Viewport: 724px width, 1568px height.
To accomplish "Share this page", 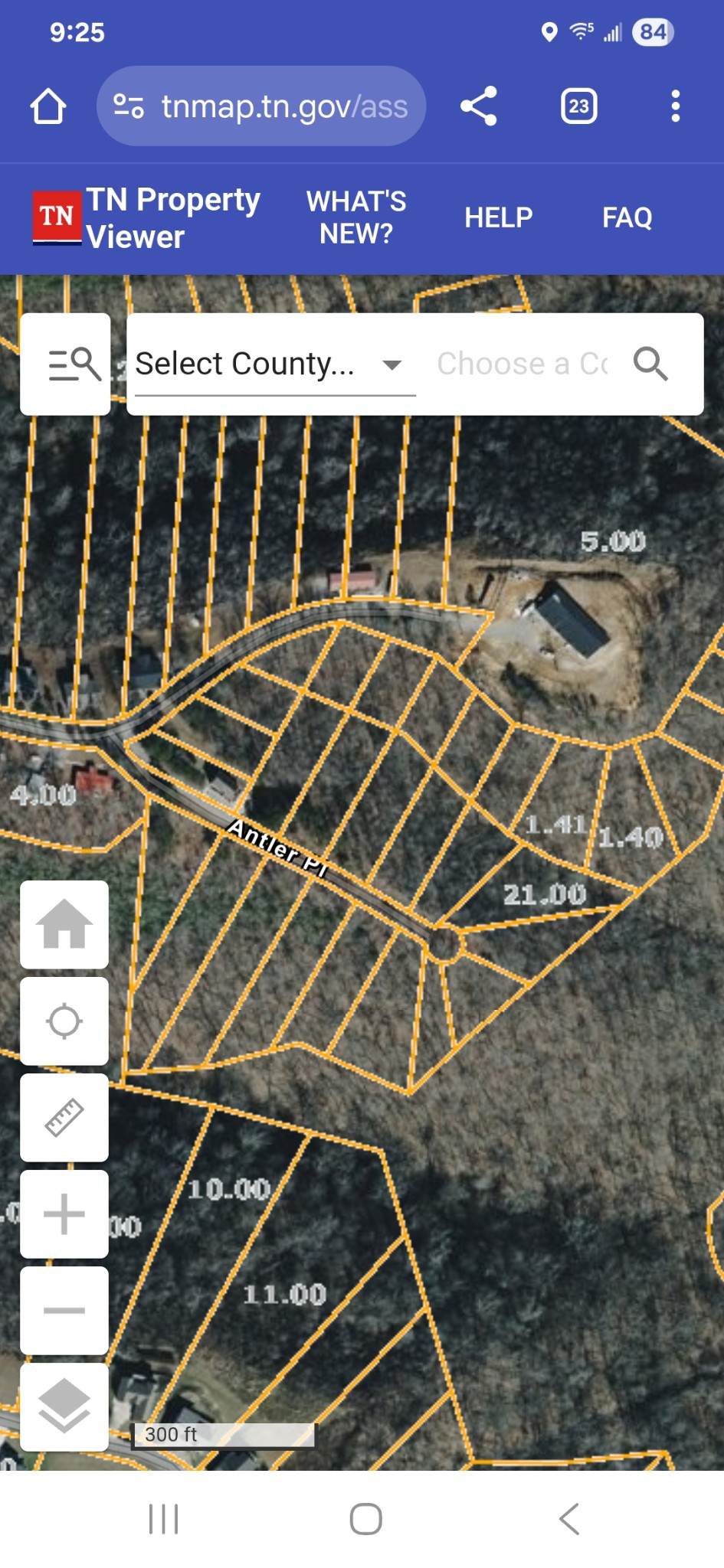I will coord(479,106).
